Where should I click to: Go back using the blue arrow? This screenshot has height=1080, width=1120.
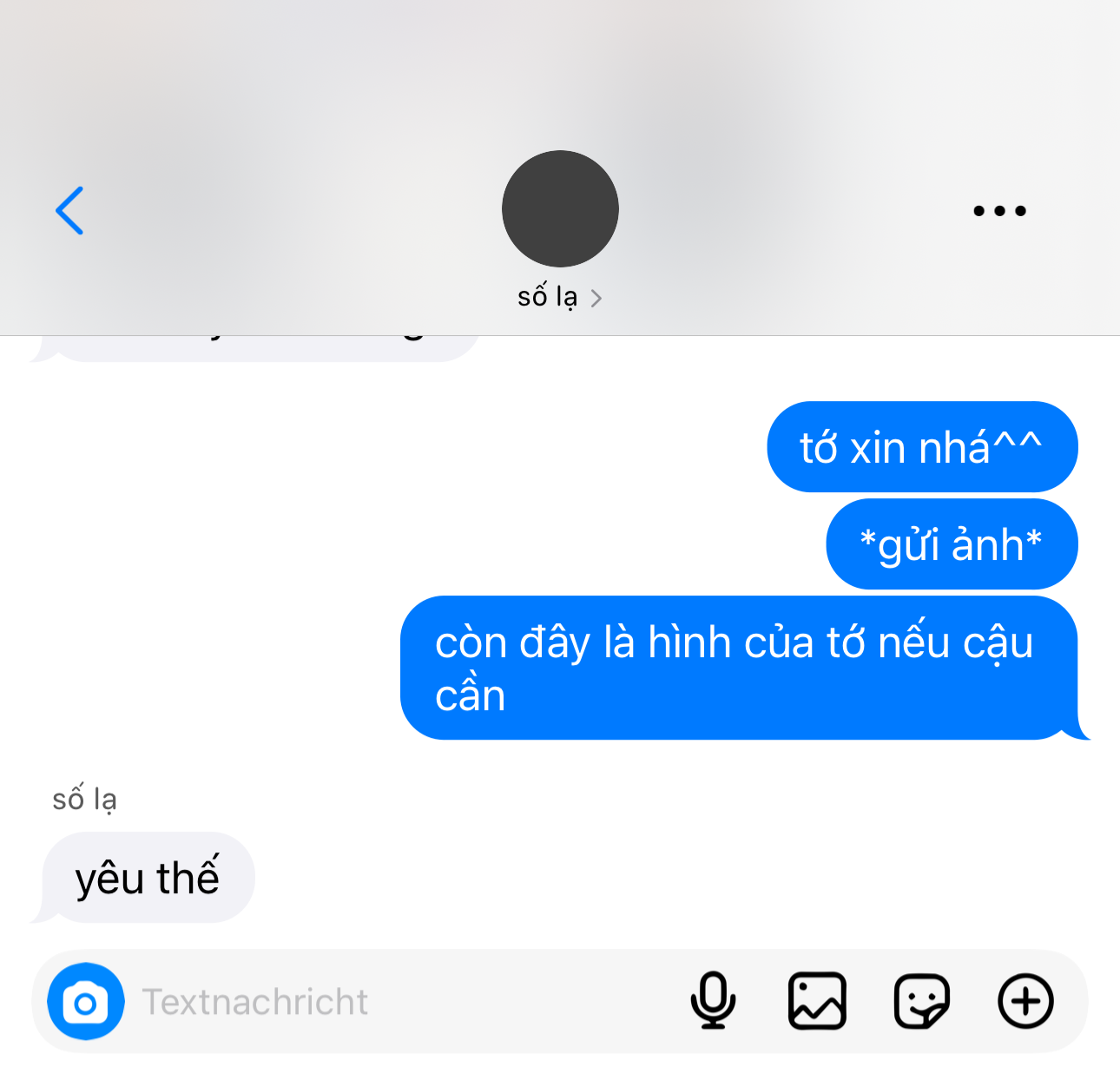pyautogui.click(x=69, y=210)
